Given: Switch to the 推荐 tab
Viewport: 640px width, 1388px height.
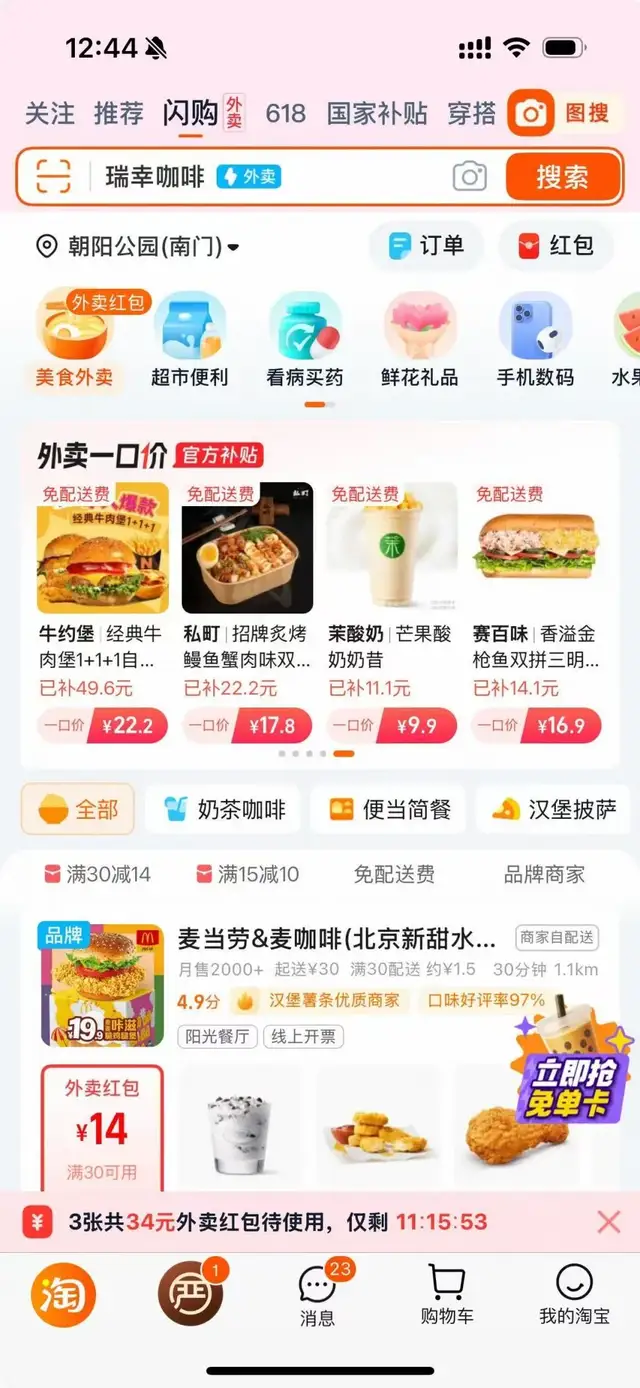Looking at the screenshot, I should point(119,113).
